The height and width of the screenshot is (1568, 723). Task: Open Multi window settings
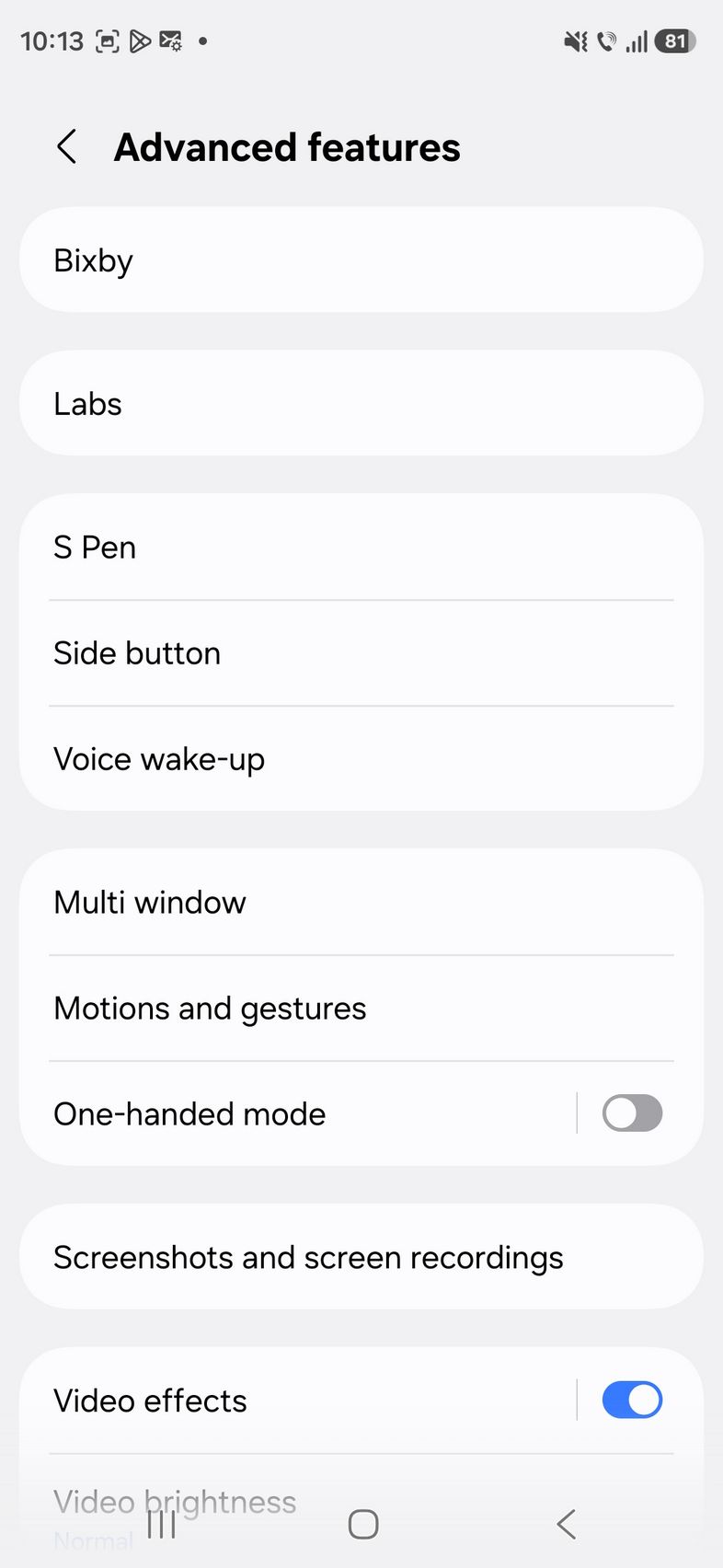(361, 903)
